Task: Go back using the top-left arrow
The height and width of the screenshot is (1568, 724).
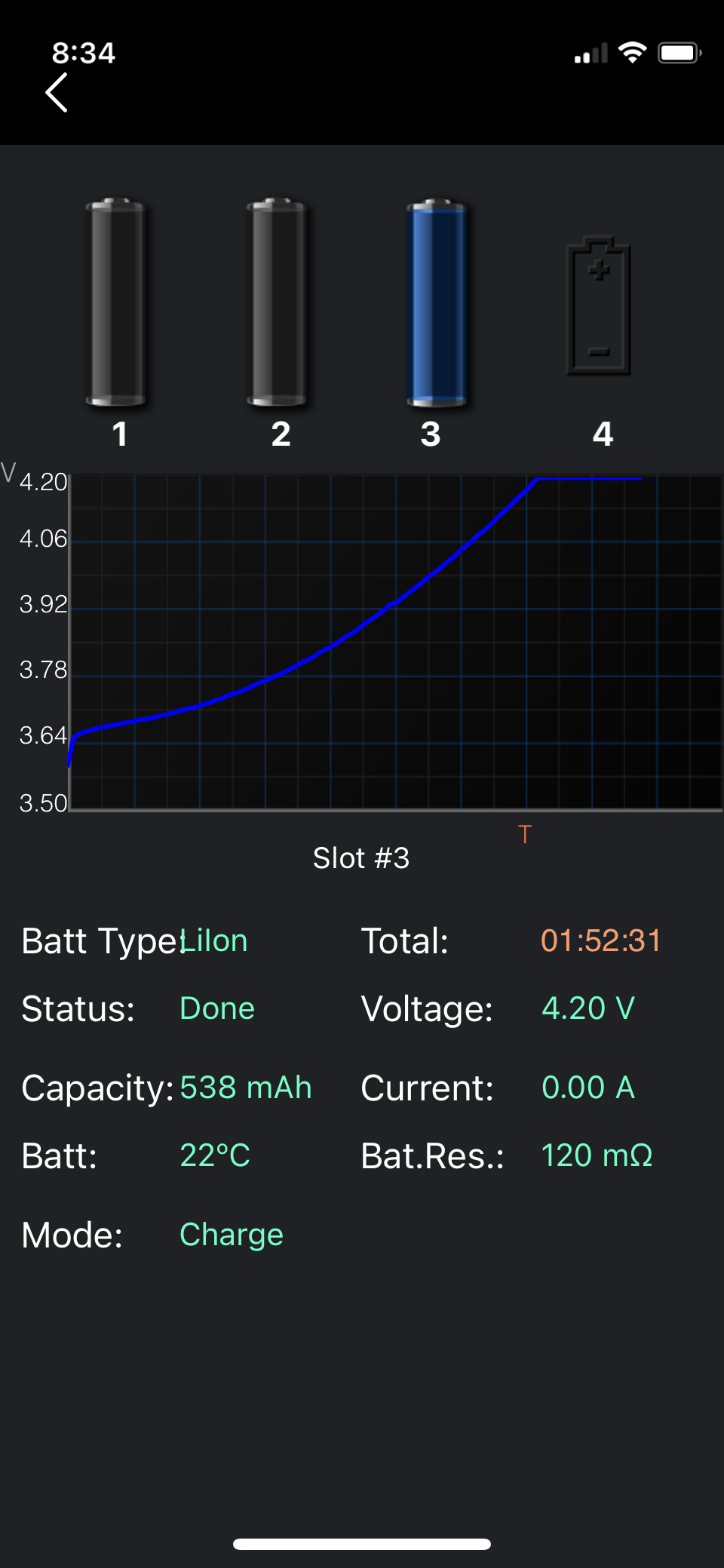Action: (x=57, y=93)
